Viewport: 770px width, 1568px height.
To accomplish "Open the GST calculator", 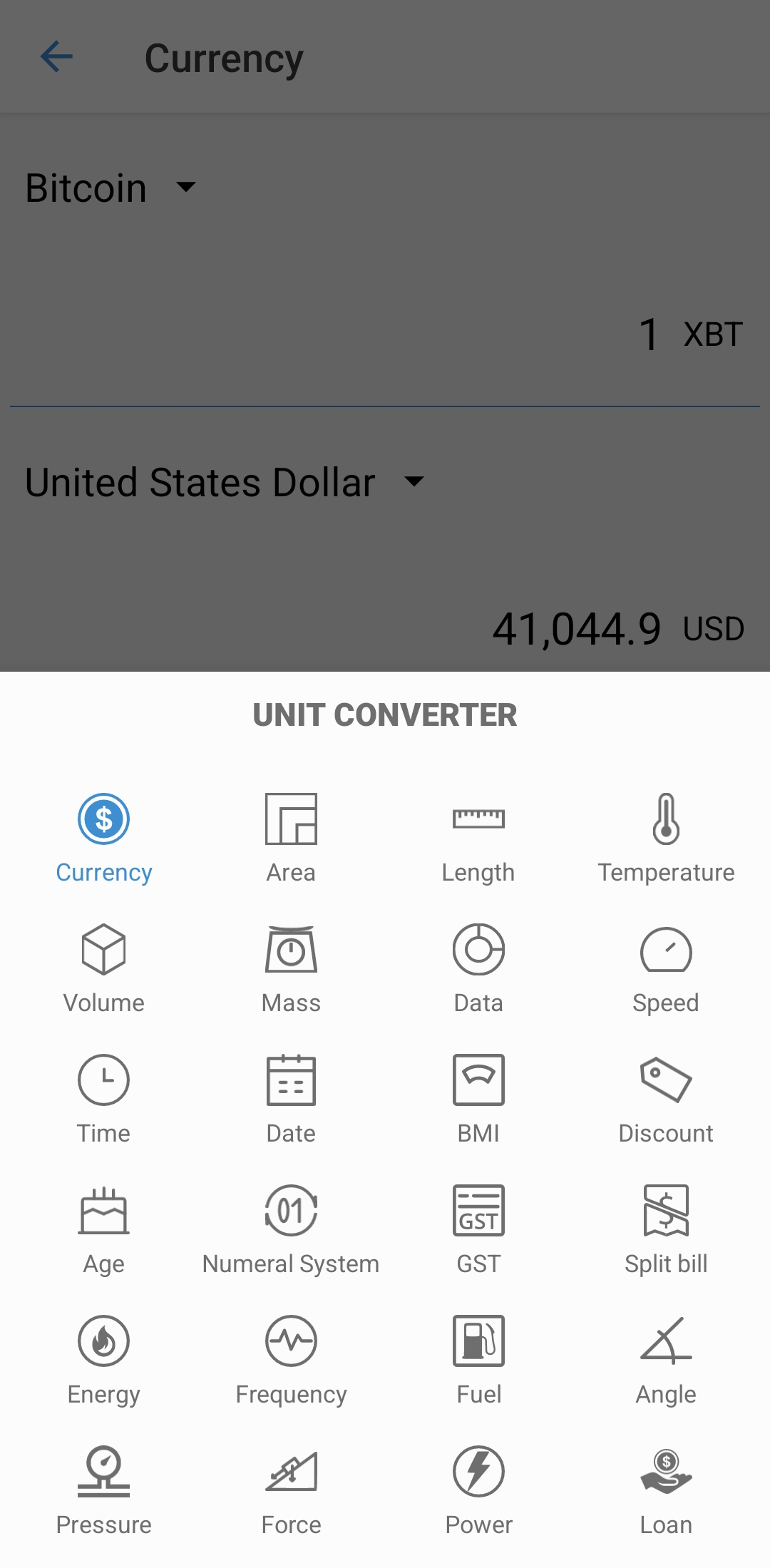I will coord(478,1226).
